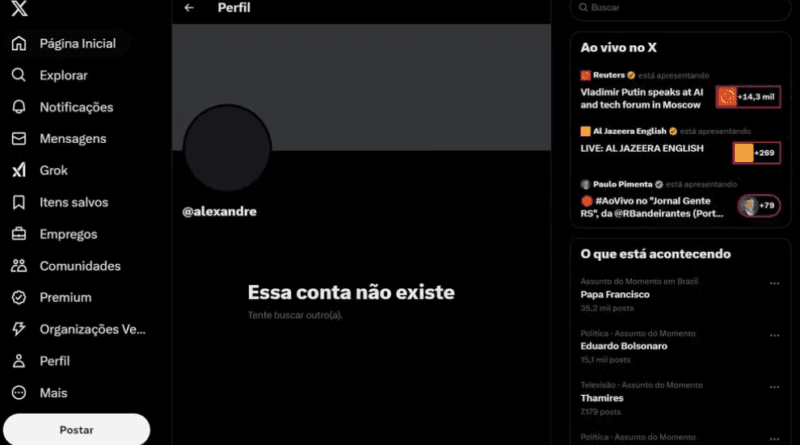The image size is (800, 445).
Task: Tap the Postar button
Action: click(x=76, y=429)
